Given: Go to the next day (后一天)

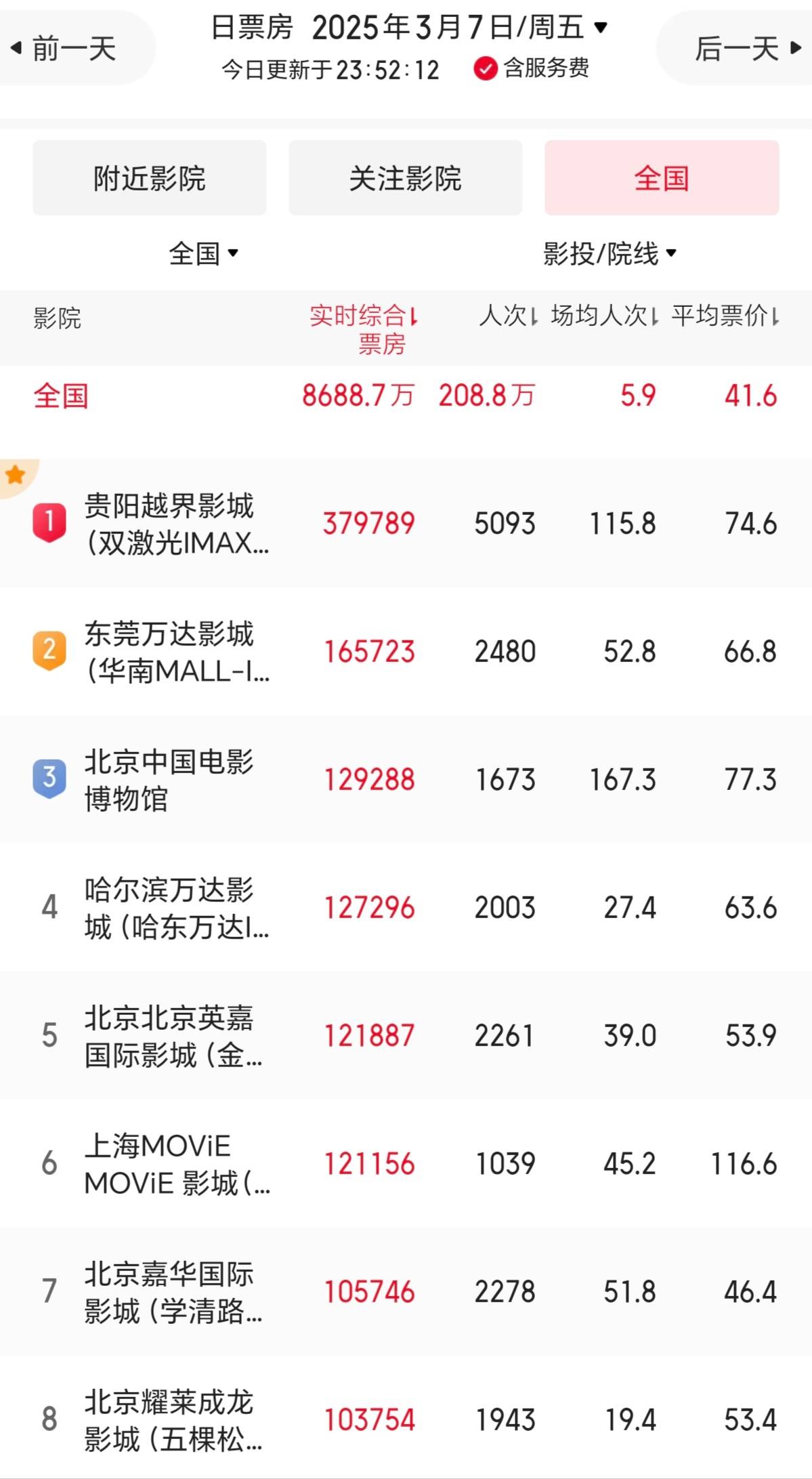Looking at the screenshot, I should (x=746, y=49).
